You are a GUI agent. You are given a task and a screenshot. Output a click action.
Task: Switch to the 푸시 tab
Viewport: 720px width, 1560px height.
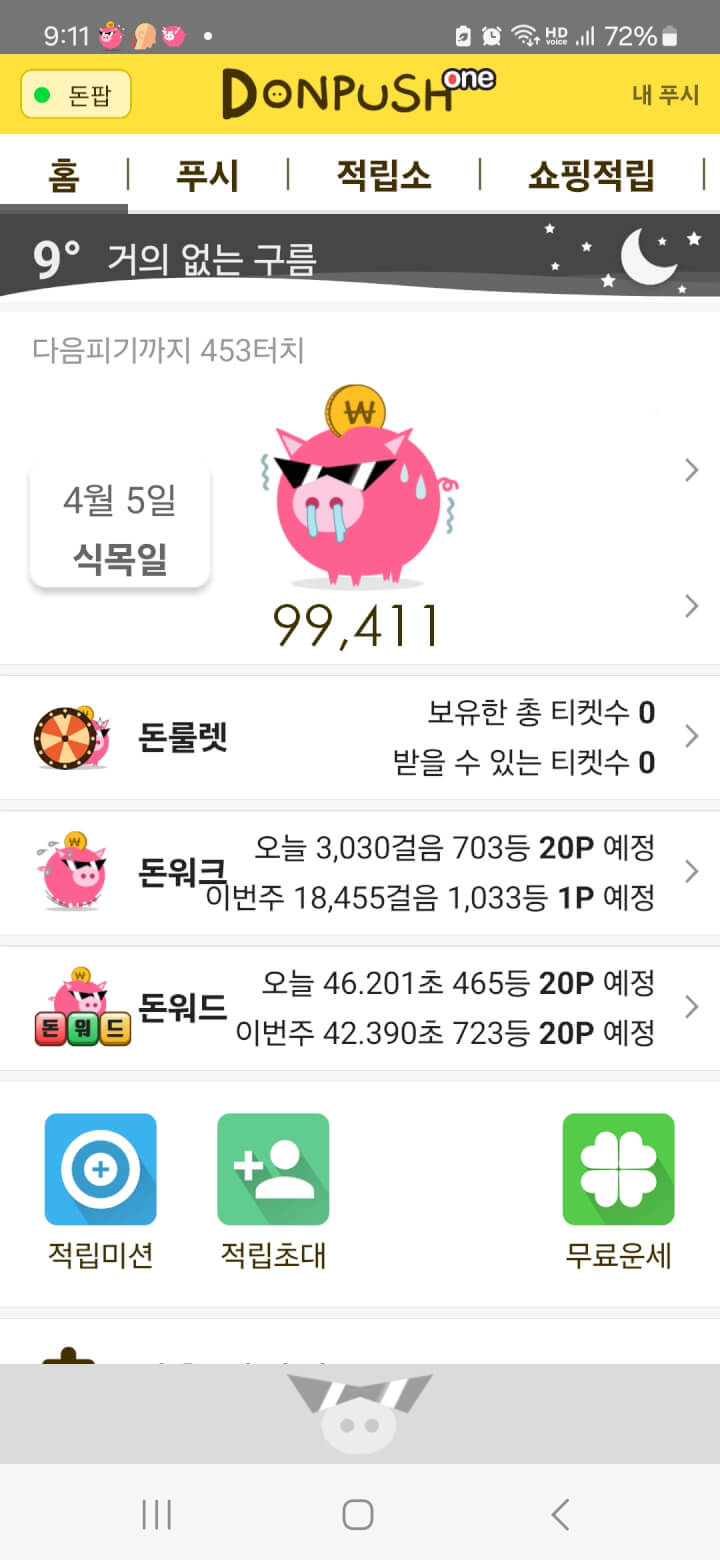click(x=208, y=175)
